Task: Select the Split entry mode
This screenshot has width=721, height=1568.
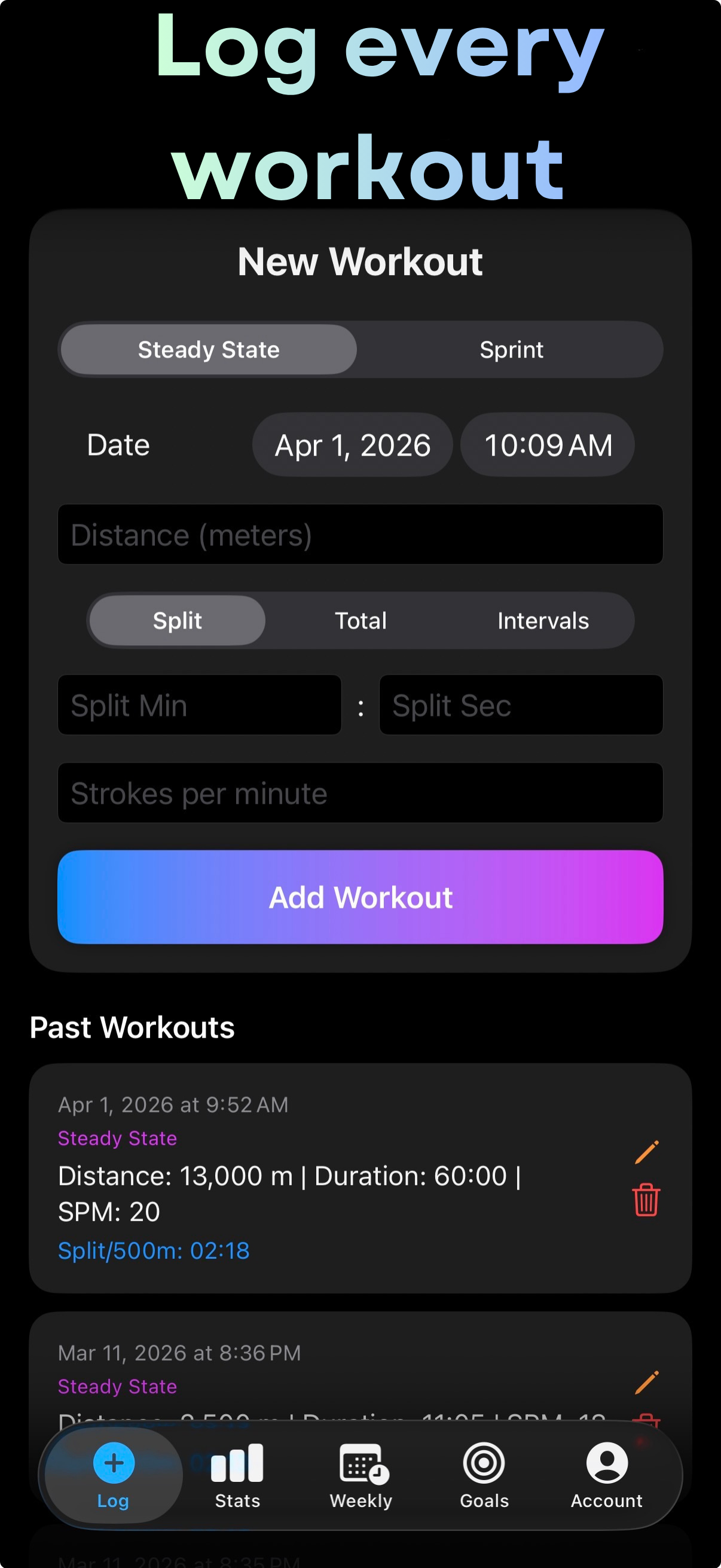Action: click(177, 620)
